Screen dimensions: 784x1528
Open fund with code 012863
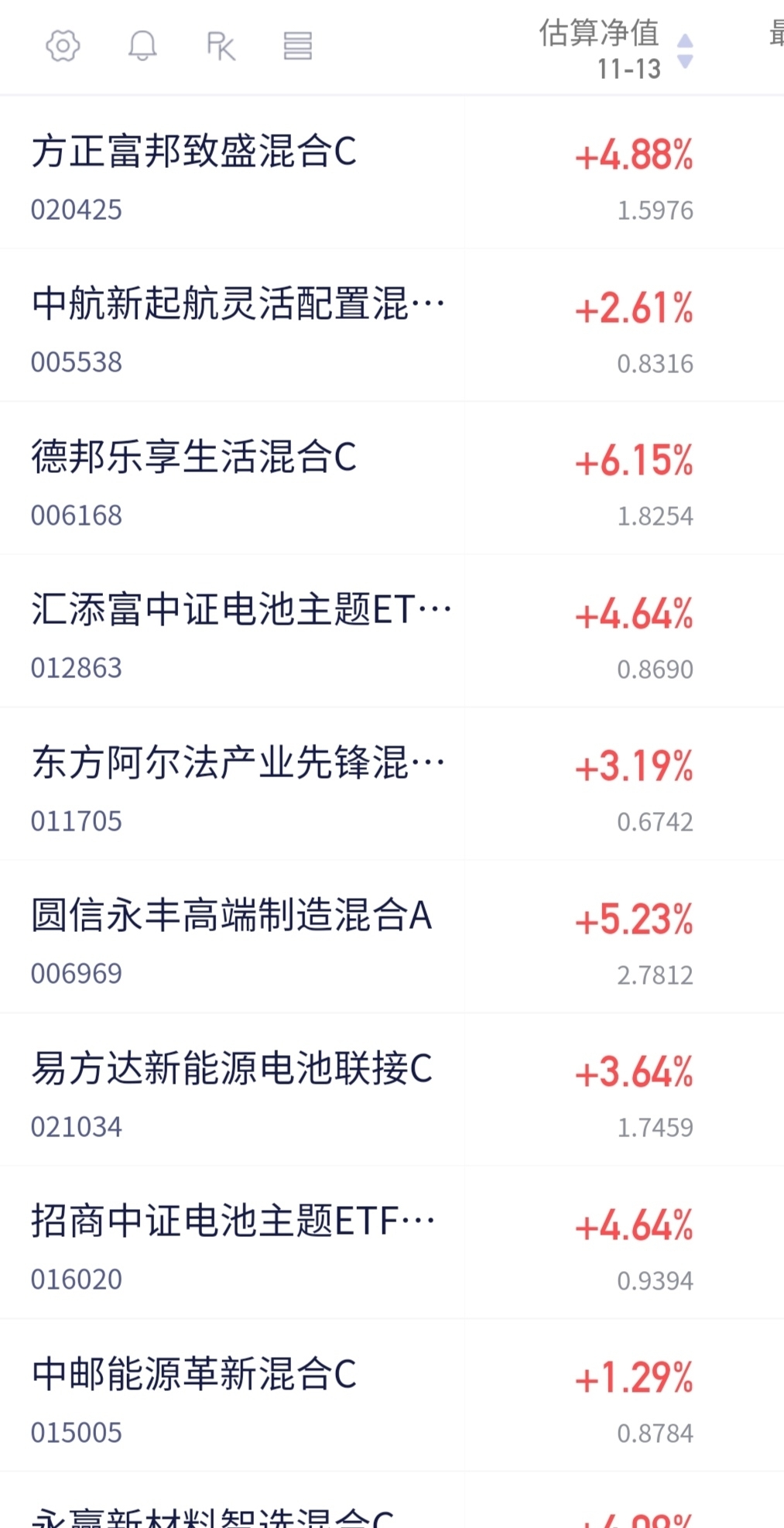click(392, 631)
